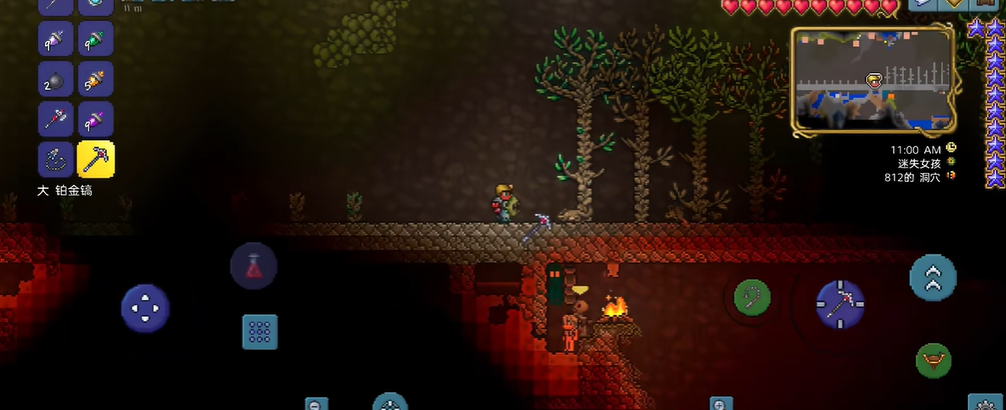Select the bomb slot showing 2
The height and width of the screenshot is (410, 1006).
(x=55, y=80)
